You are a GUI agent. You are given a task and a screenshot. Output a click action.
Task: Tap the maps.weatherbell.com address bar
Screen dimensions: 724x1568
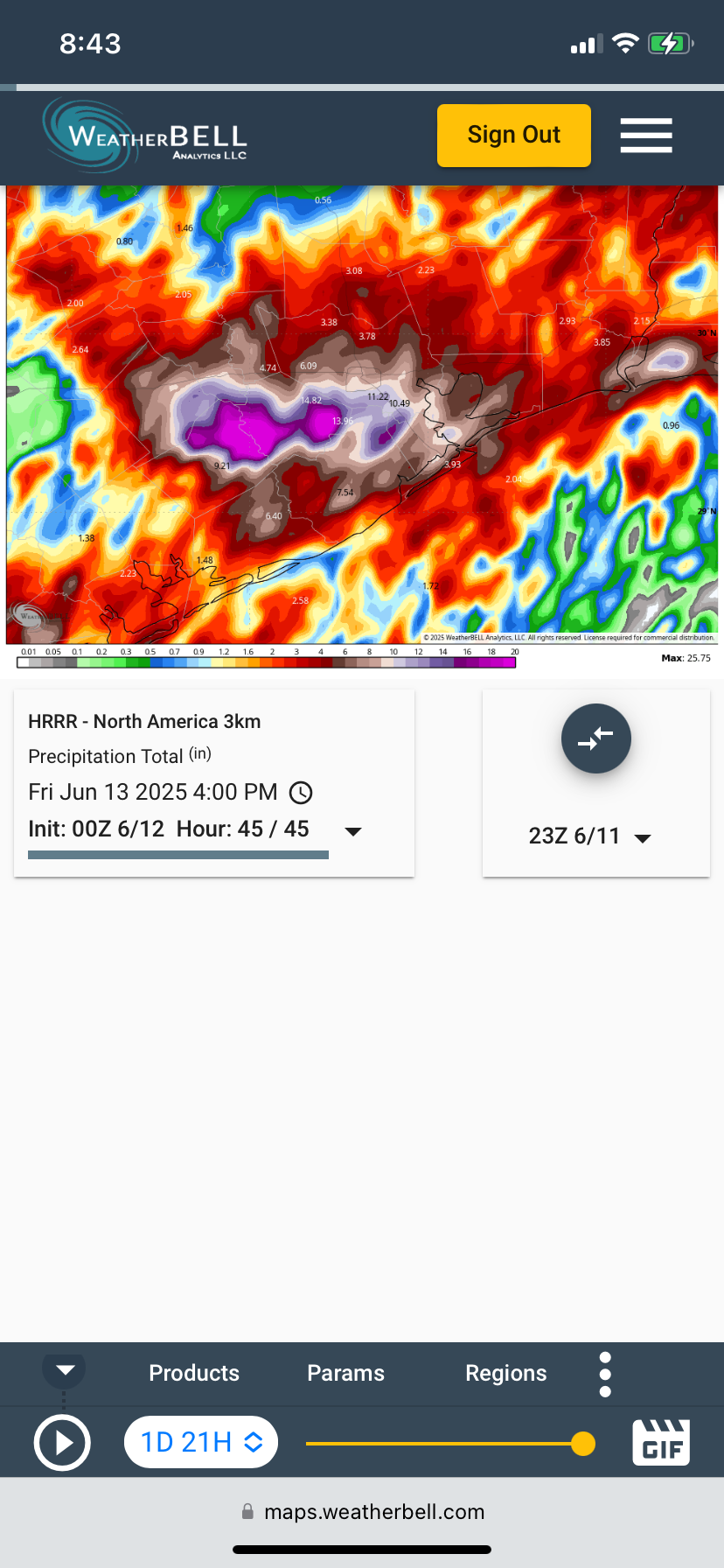point(362,1512)
